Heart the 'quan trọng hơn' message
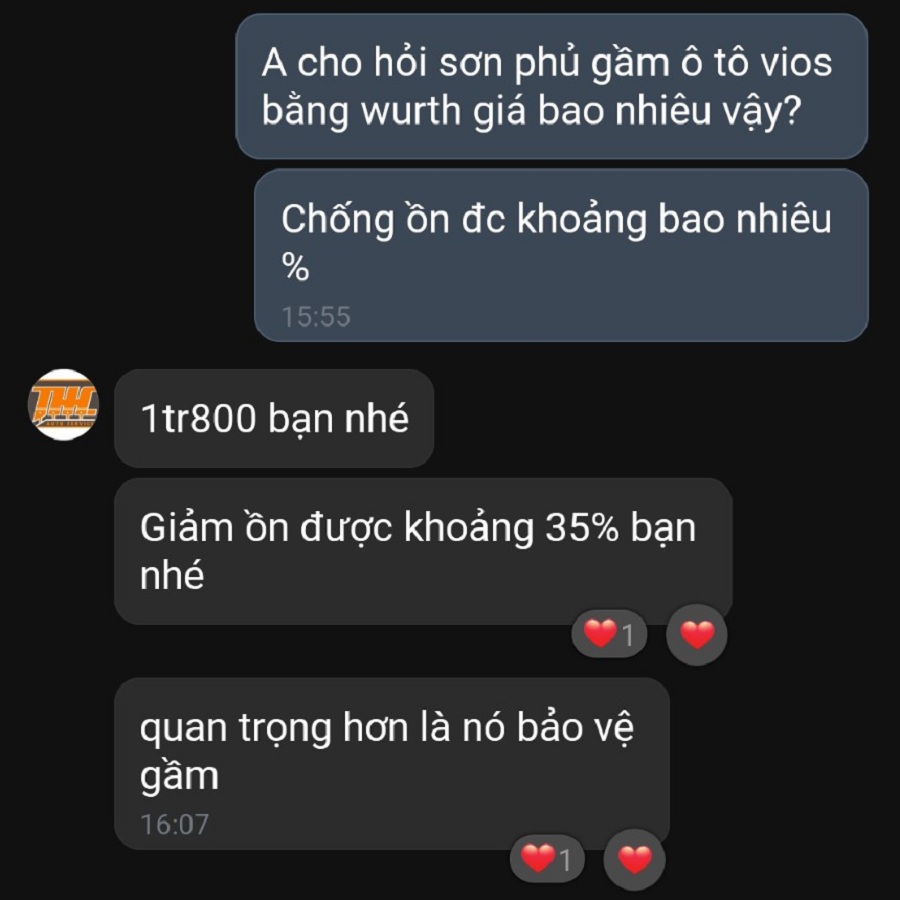Image resolution: width=900 pixels, height=900 pixels. 634,858
